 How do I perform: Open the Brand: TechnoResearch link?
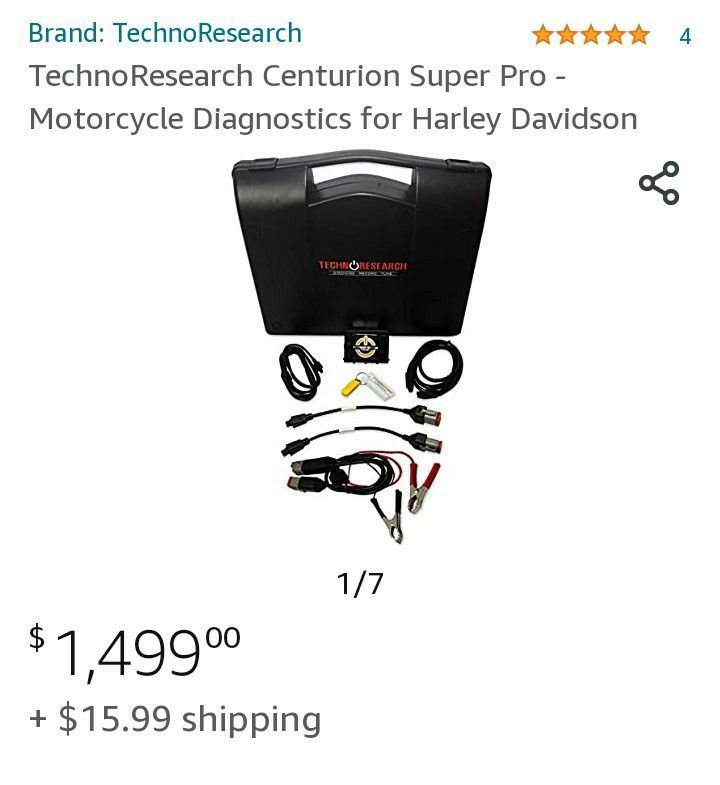[165, 33]
